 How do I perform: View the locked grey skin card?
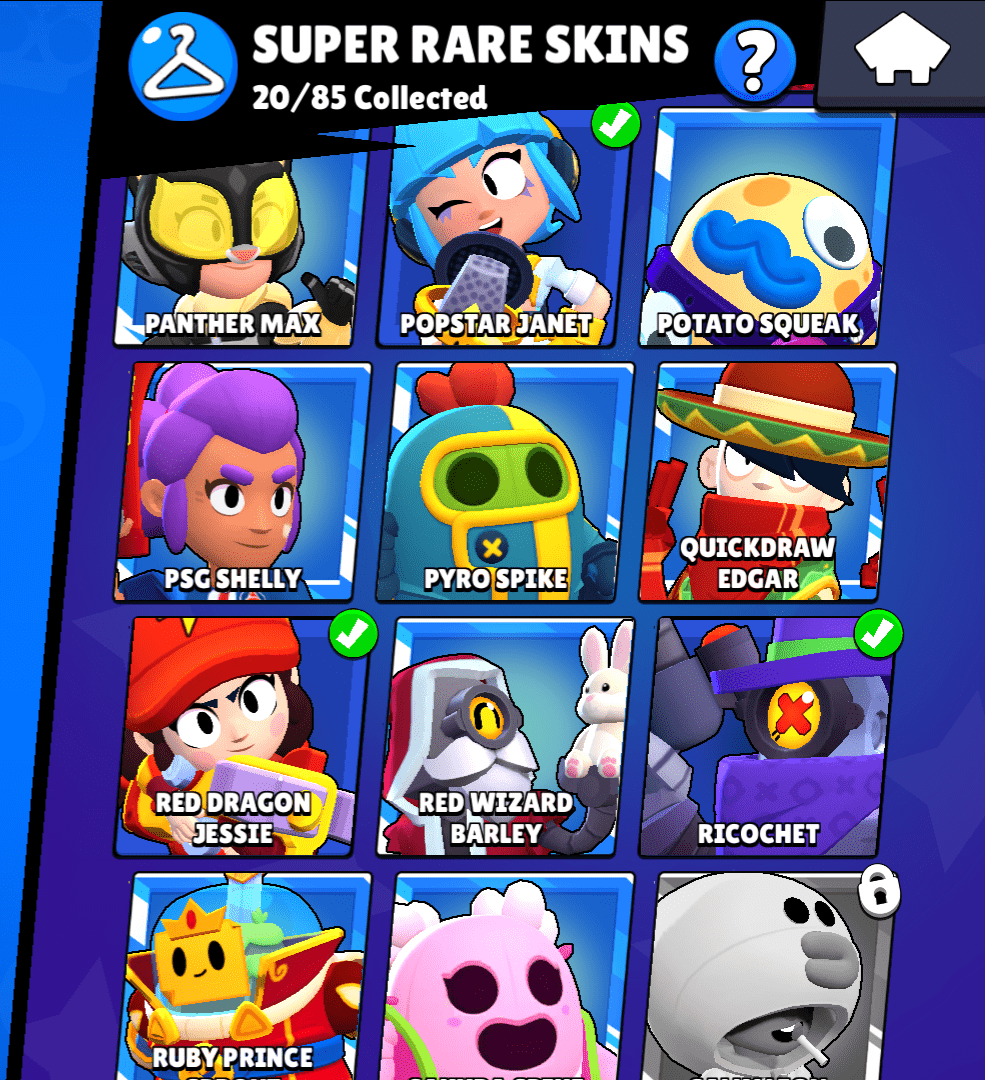768,975
